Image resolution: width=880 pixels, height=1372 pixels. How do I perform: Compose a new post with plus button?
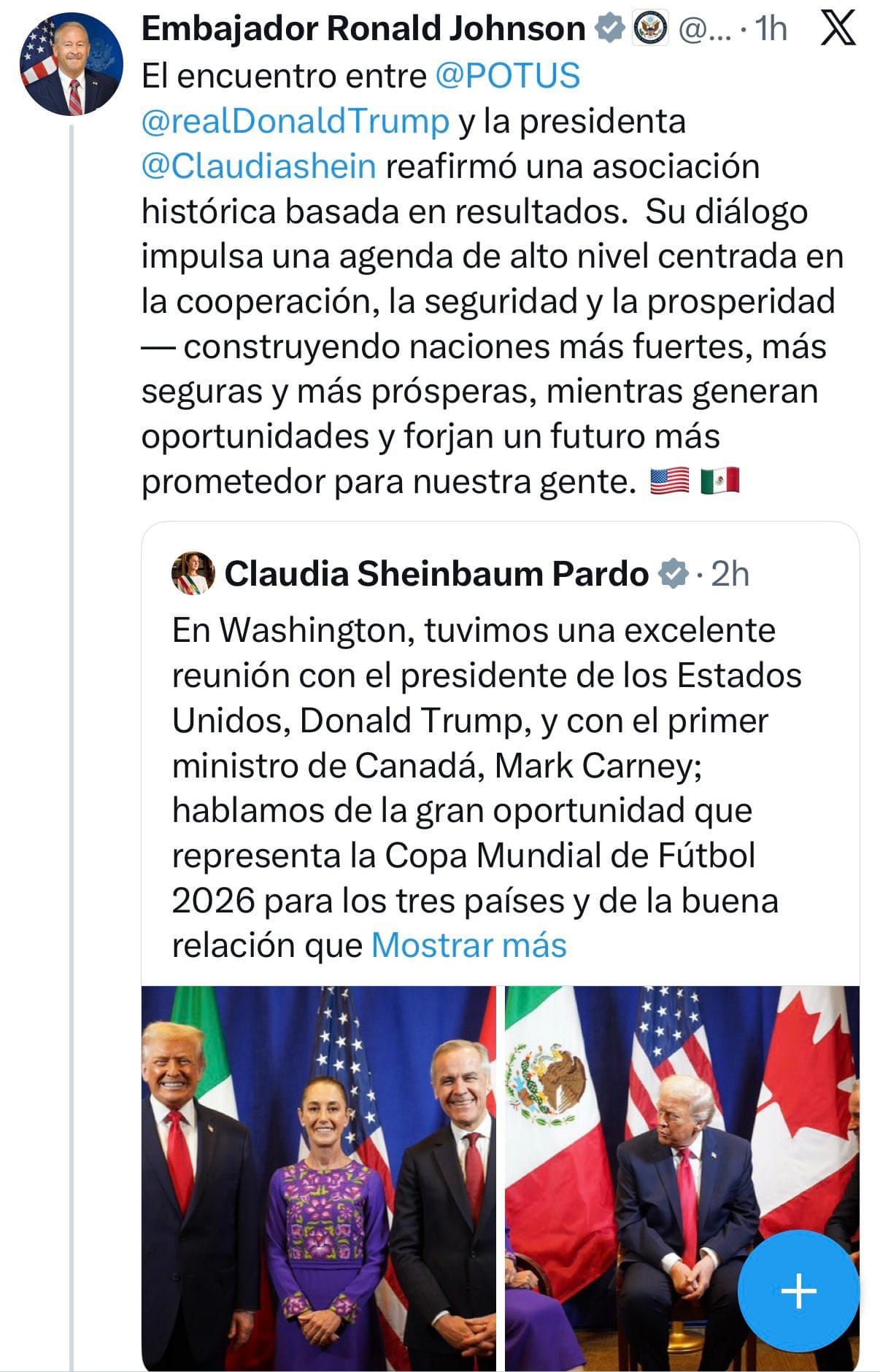point(798,1291)
